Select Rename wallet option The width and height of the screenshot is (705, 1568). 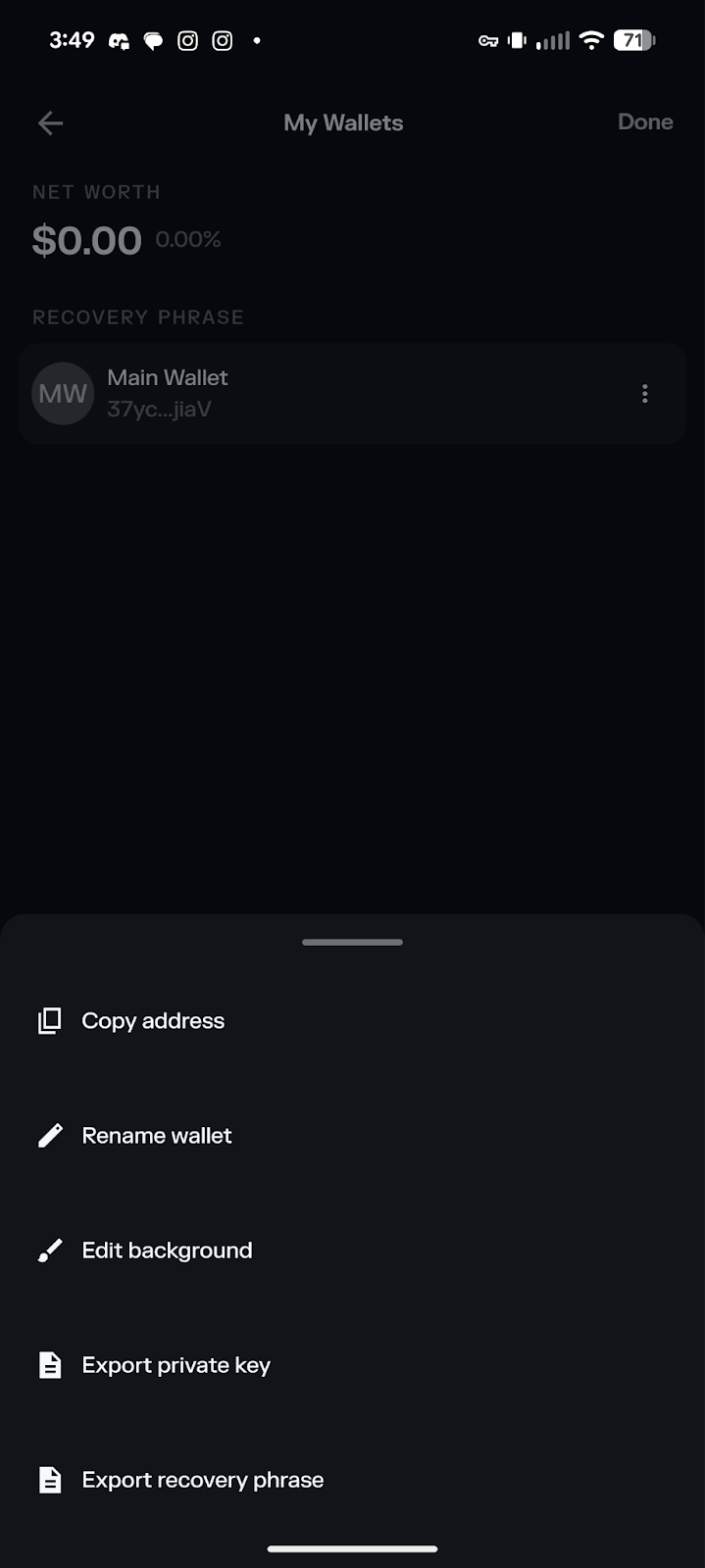point(157,1136)
